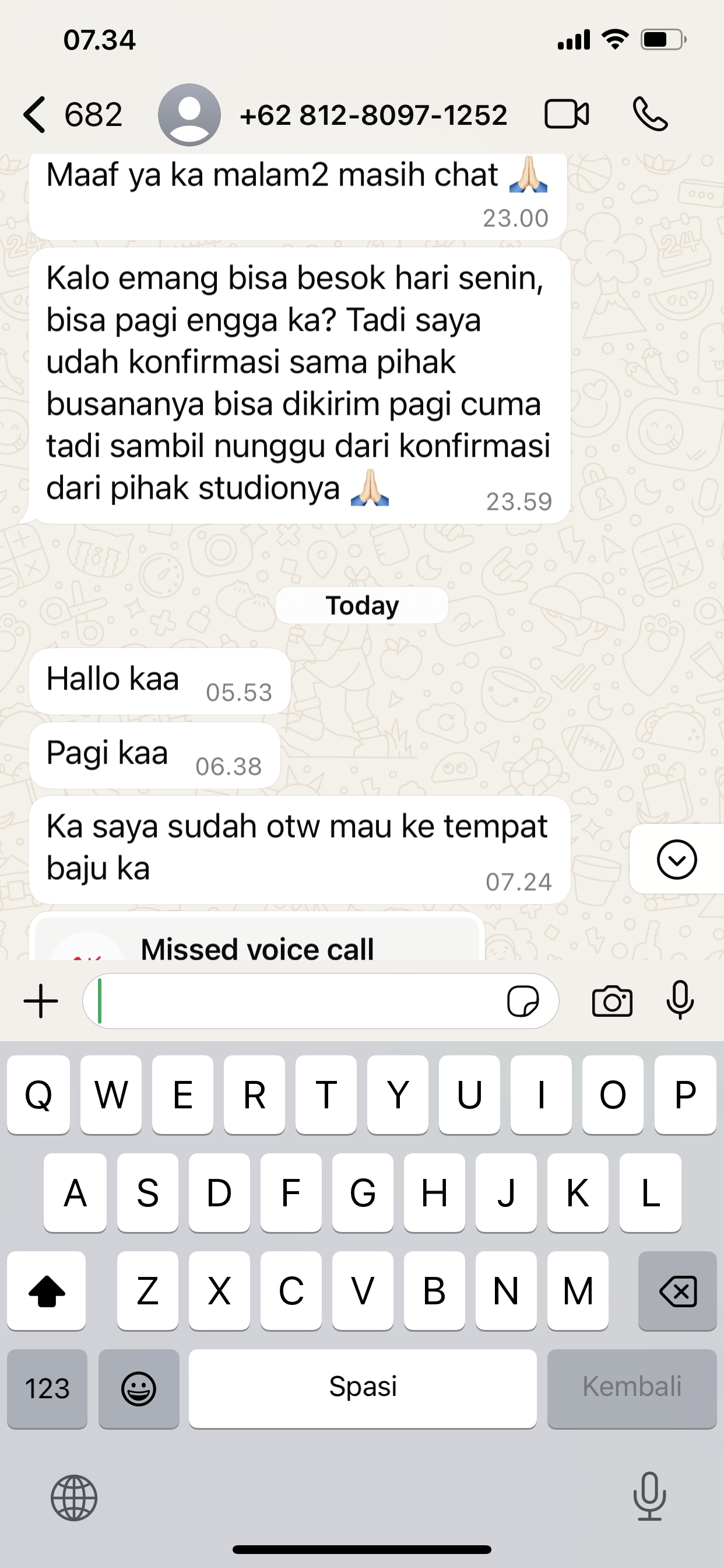
Task: Start a video call
Action: 567,114
